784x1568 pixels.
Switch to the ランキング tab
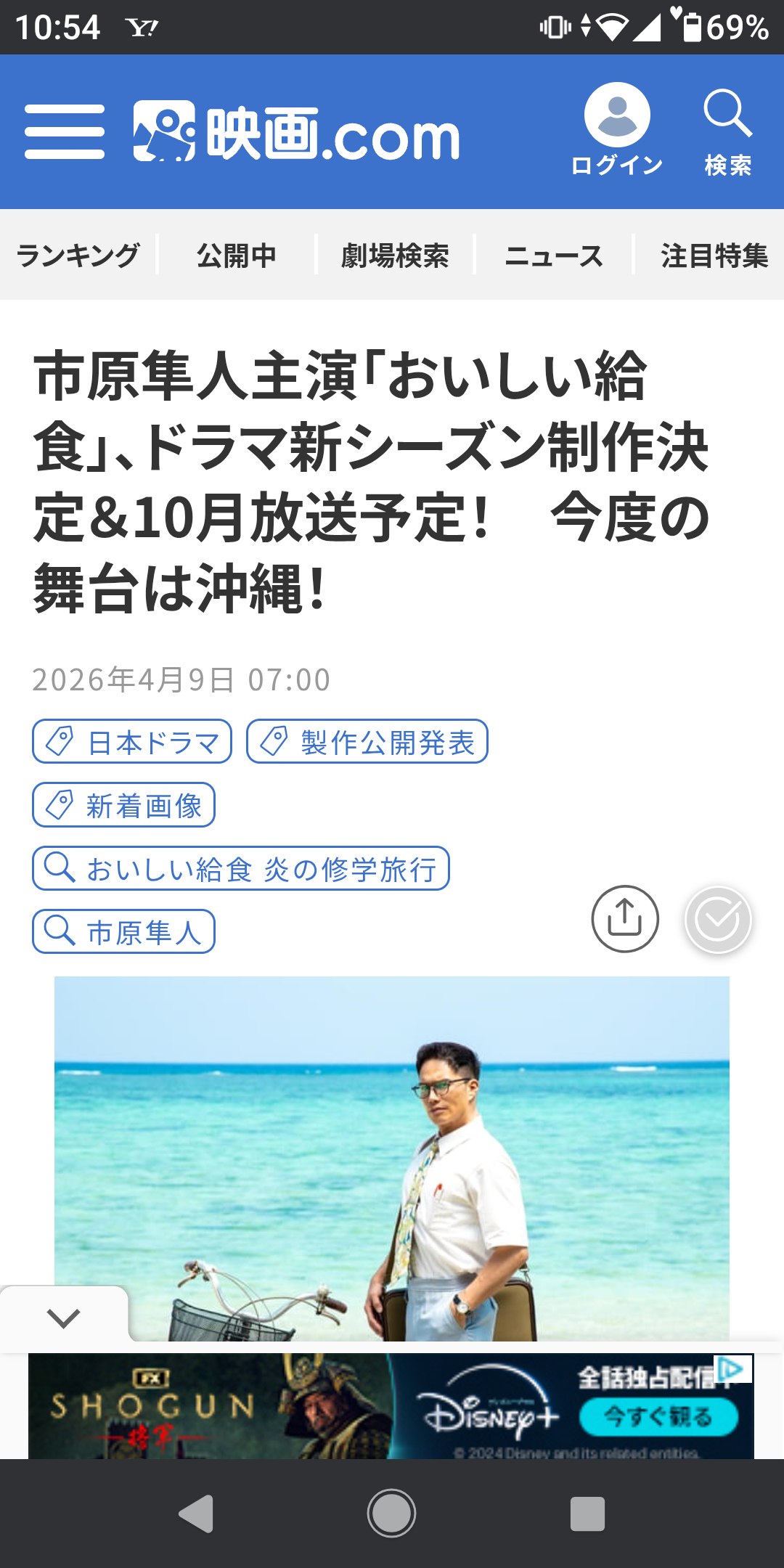pos(78,256)
